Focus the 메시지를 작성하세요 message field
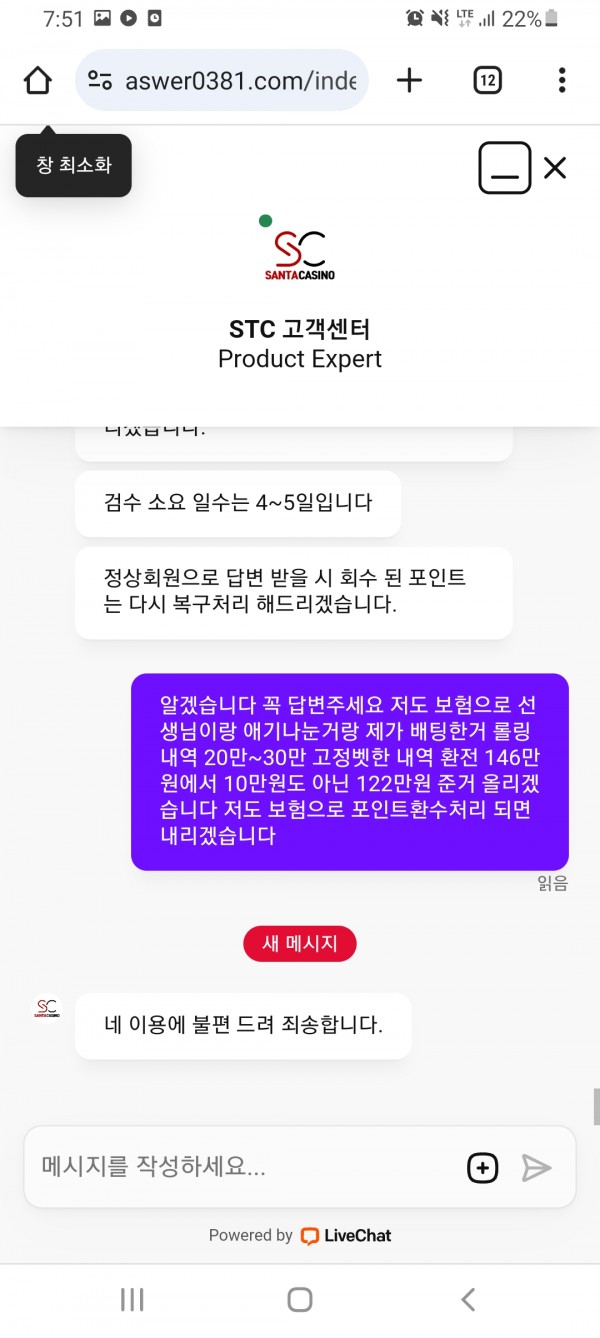The image size is (600, 1338). point(240,1166)
